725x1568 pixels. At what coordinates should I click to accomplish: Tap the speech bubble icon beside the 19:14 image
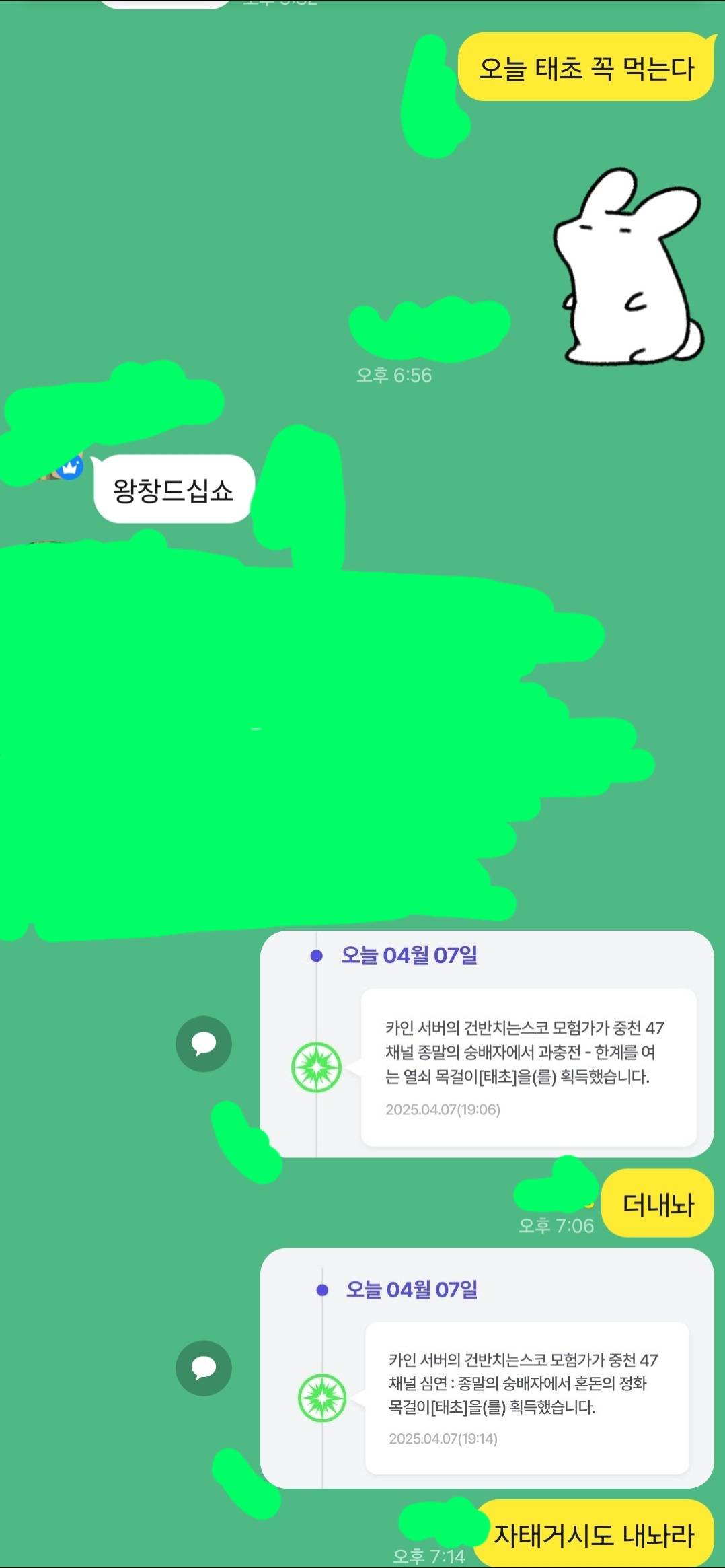204,1368
